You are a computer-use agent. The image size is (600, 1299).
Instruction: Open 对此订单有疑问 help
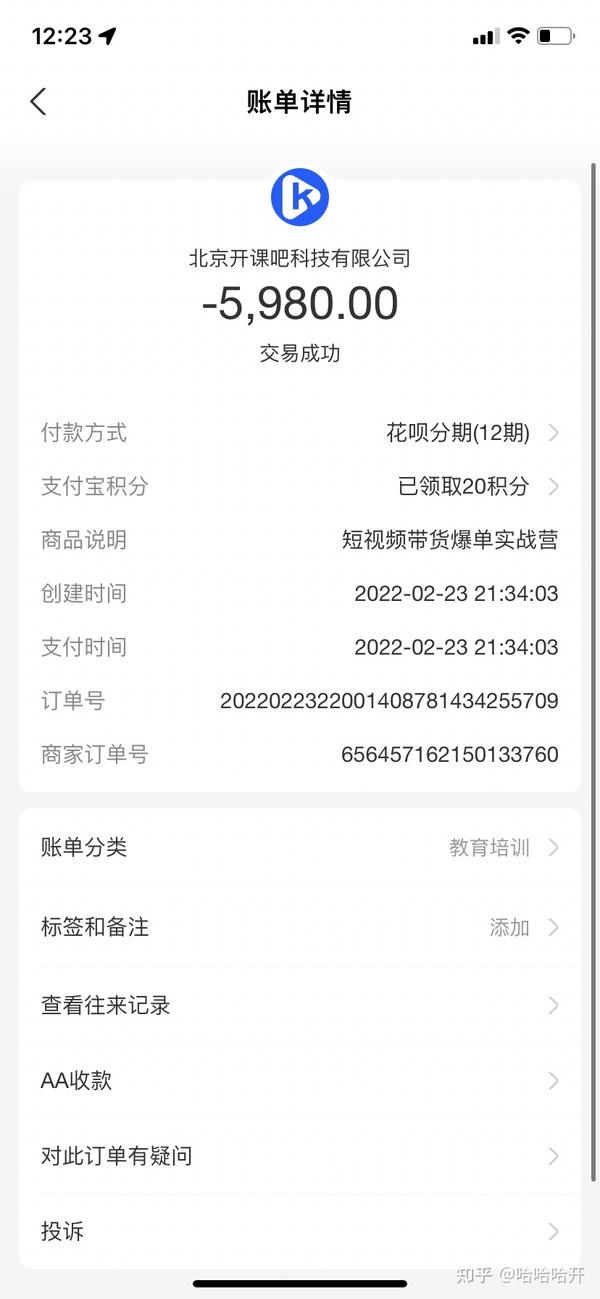click(300, 1156)
